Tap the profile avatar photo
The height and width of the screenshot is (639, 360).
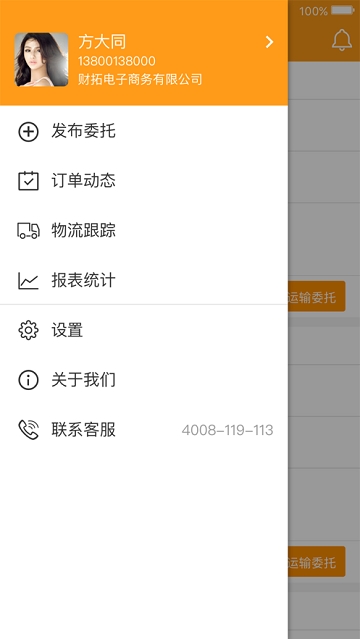pos(41,59)
